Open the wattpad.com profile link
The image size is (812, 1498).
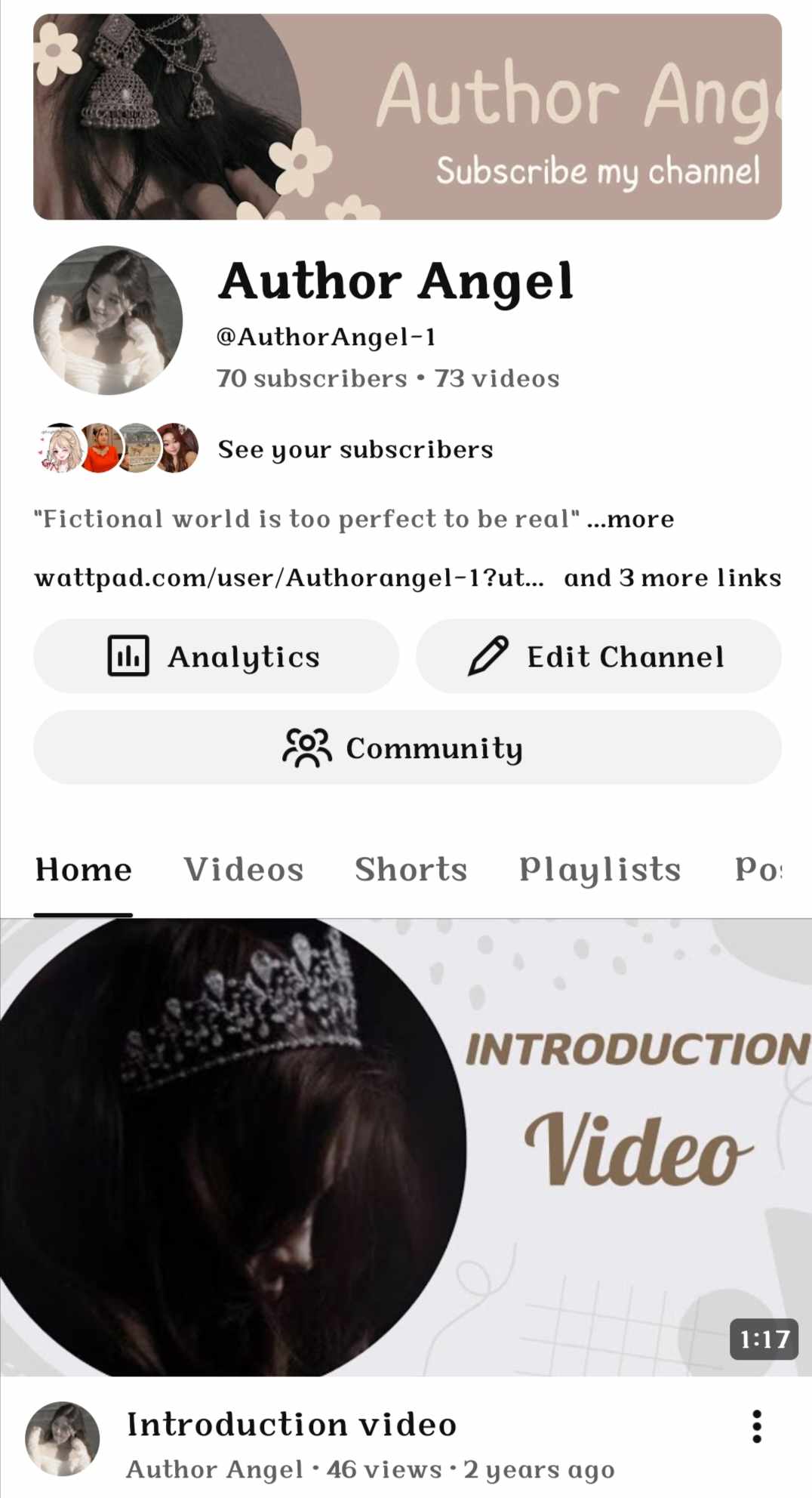pyautogui.click(x=288, y=578)
